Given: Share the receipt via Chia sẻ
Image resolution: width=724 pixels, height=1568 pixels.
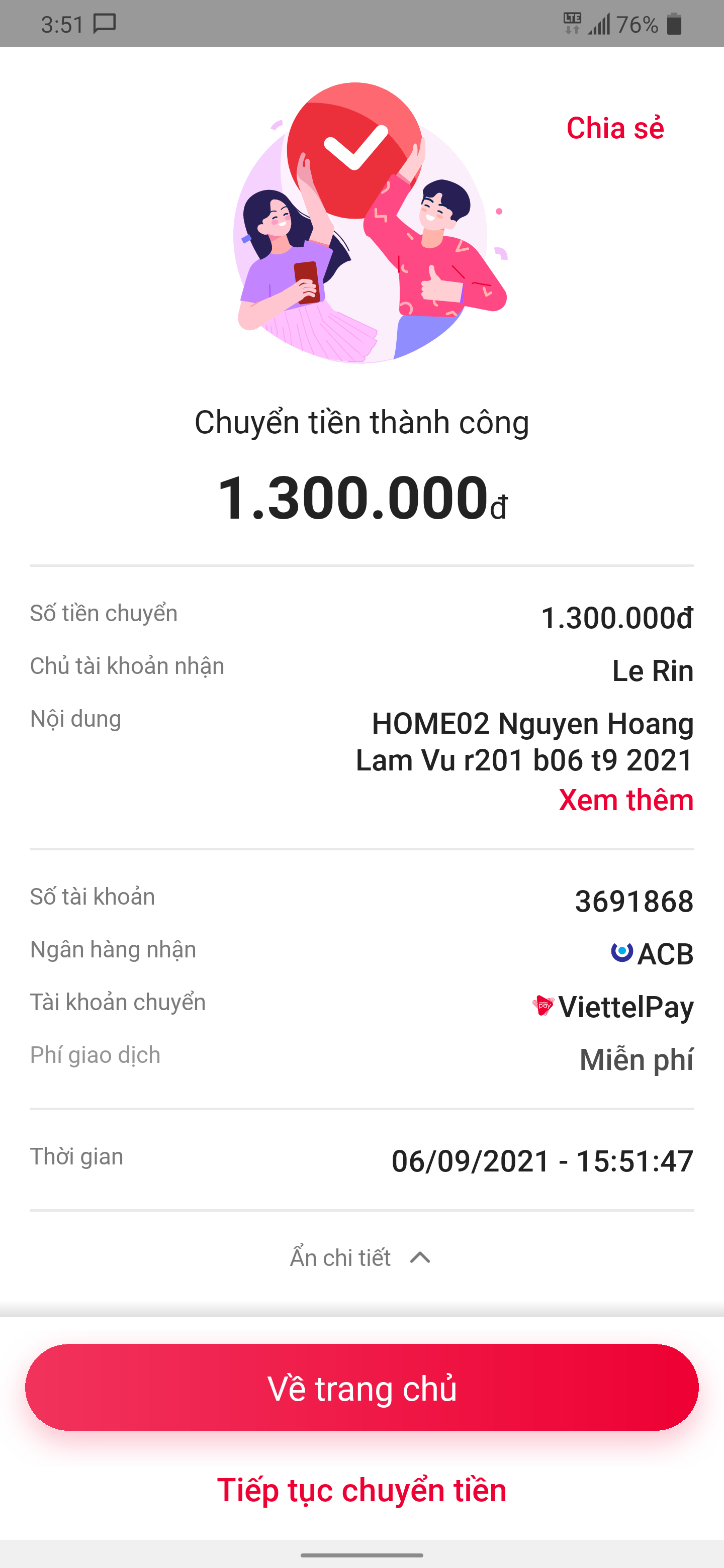Looking at the screenshot, I should (615, 129).
